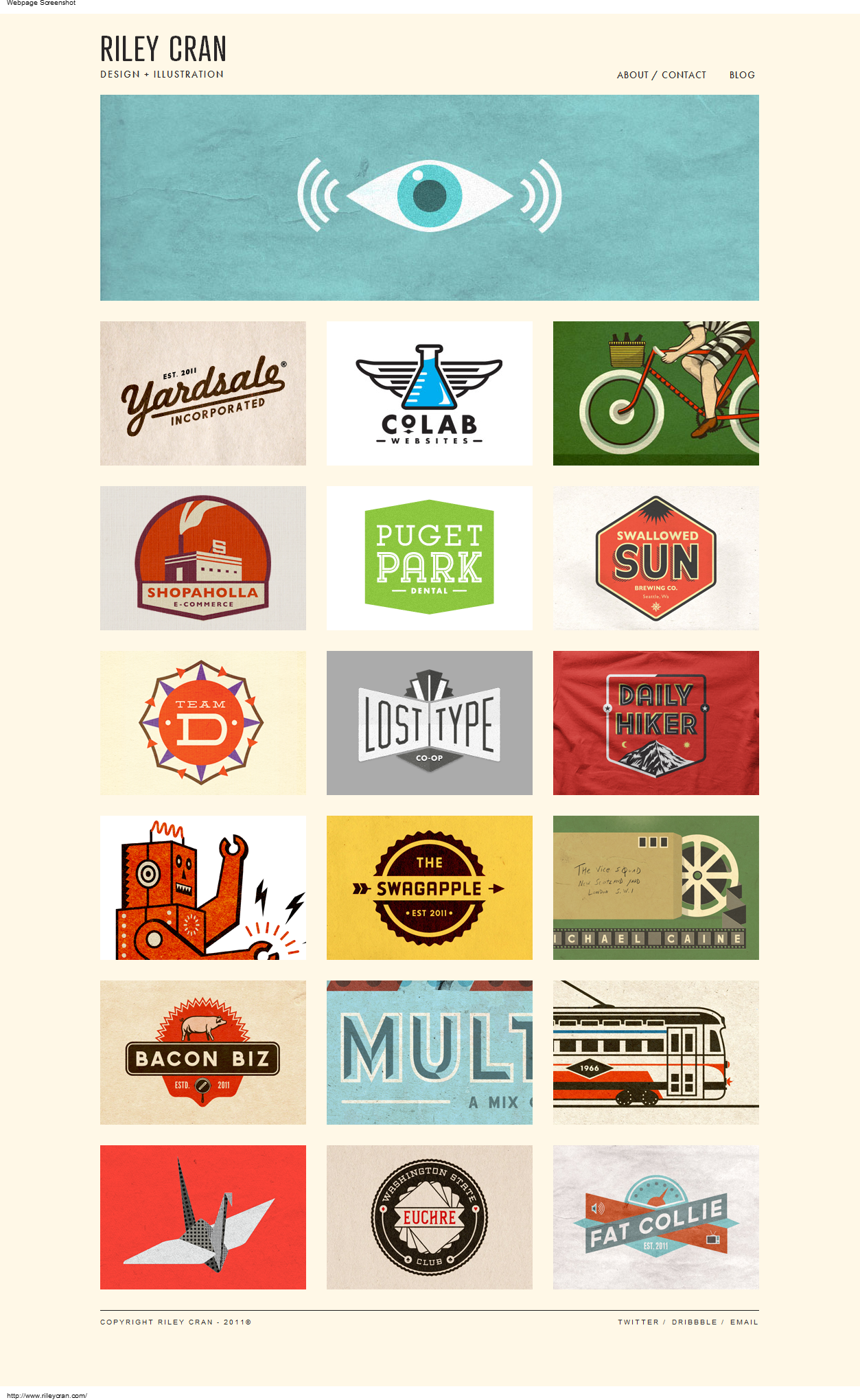The height and width of the screenshot is (1400, 860).
Task: Select the Bacon Biz logo tile
Action: click(203, 1053)
